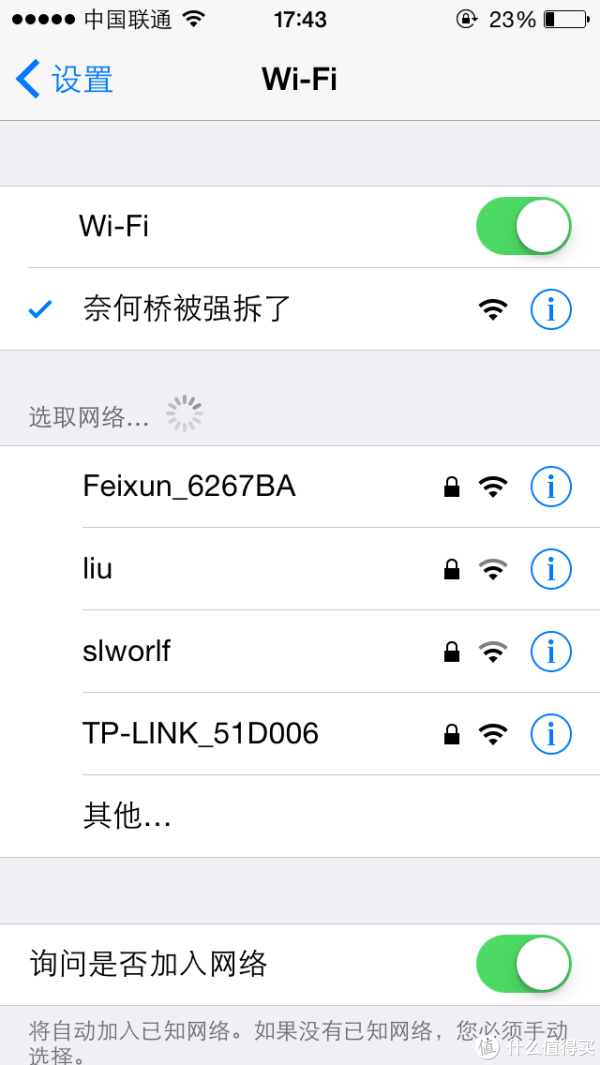Disable 询问是否加入网络 switch
The image size is (600, 1065).
(x=523, y=964)
